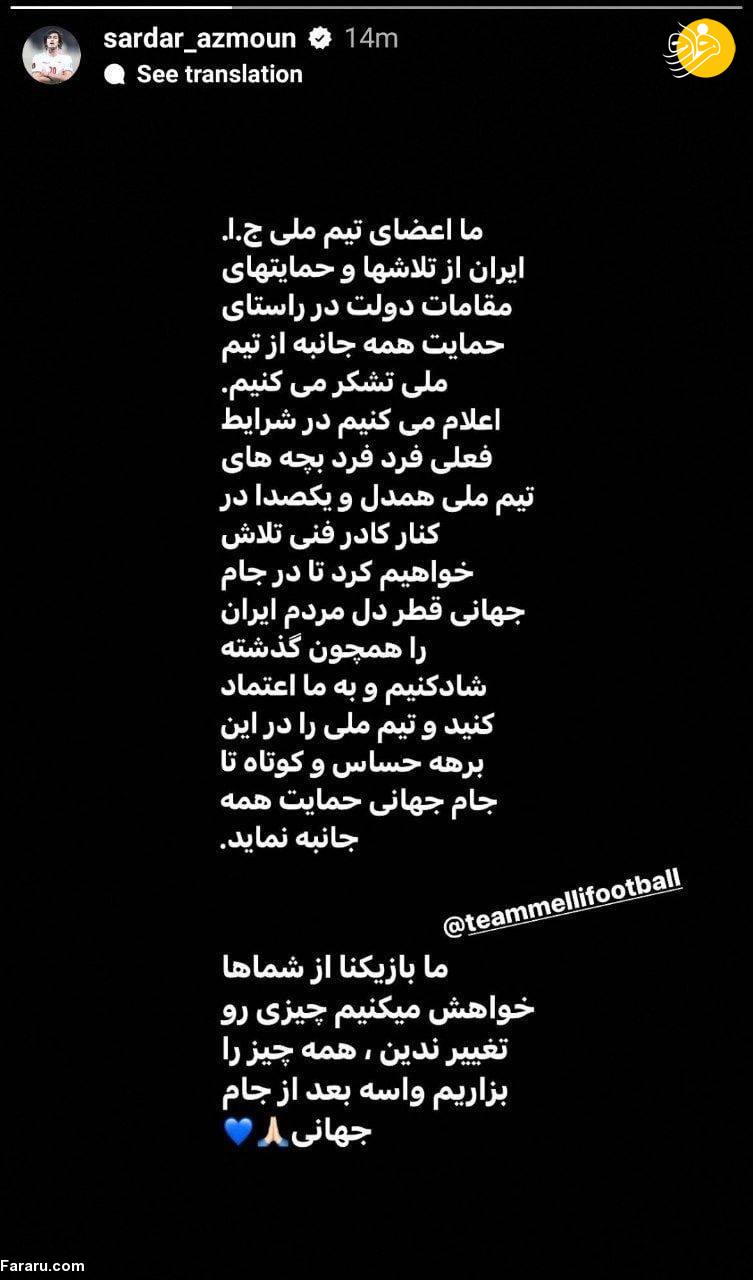Screen dimensions: 753x1280
Task: Click the verified badge next to sardar_azmoun
Action: (319, 40)
